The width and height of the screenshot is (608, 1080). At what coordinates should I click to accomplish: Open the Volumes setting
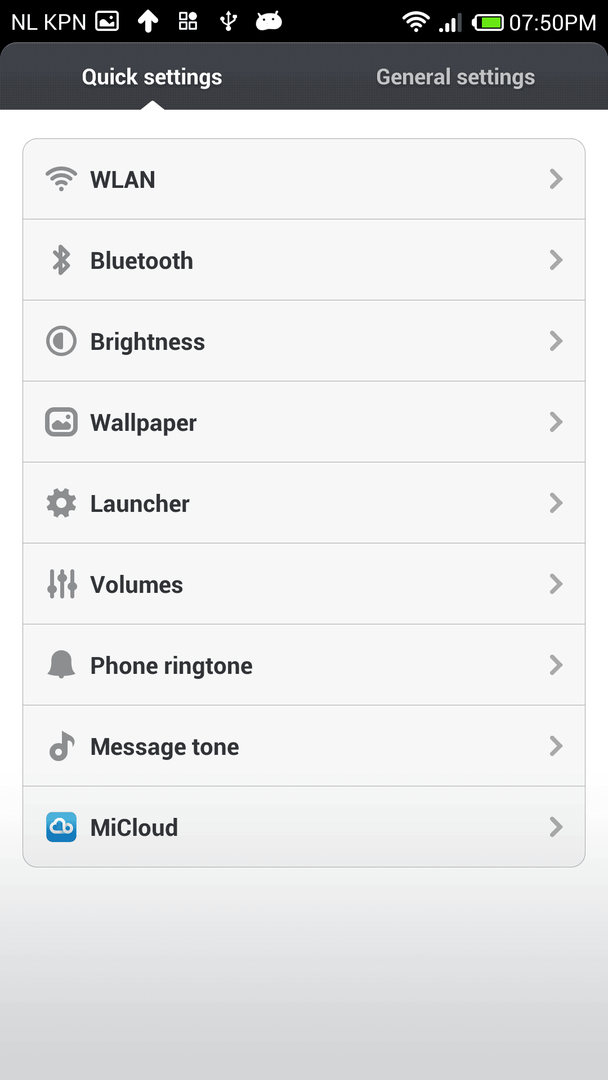point(304,584)
